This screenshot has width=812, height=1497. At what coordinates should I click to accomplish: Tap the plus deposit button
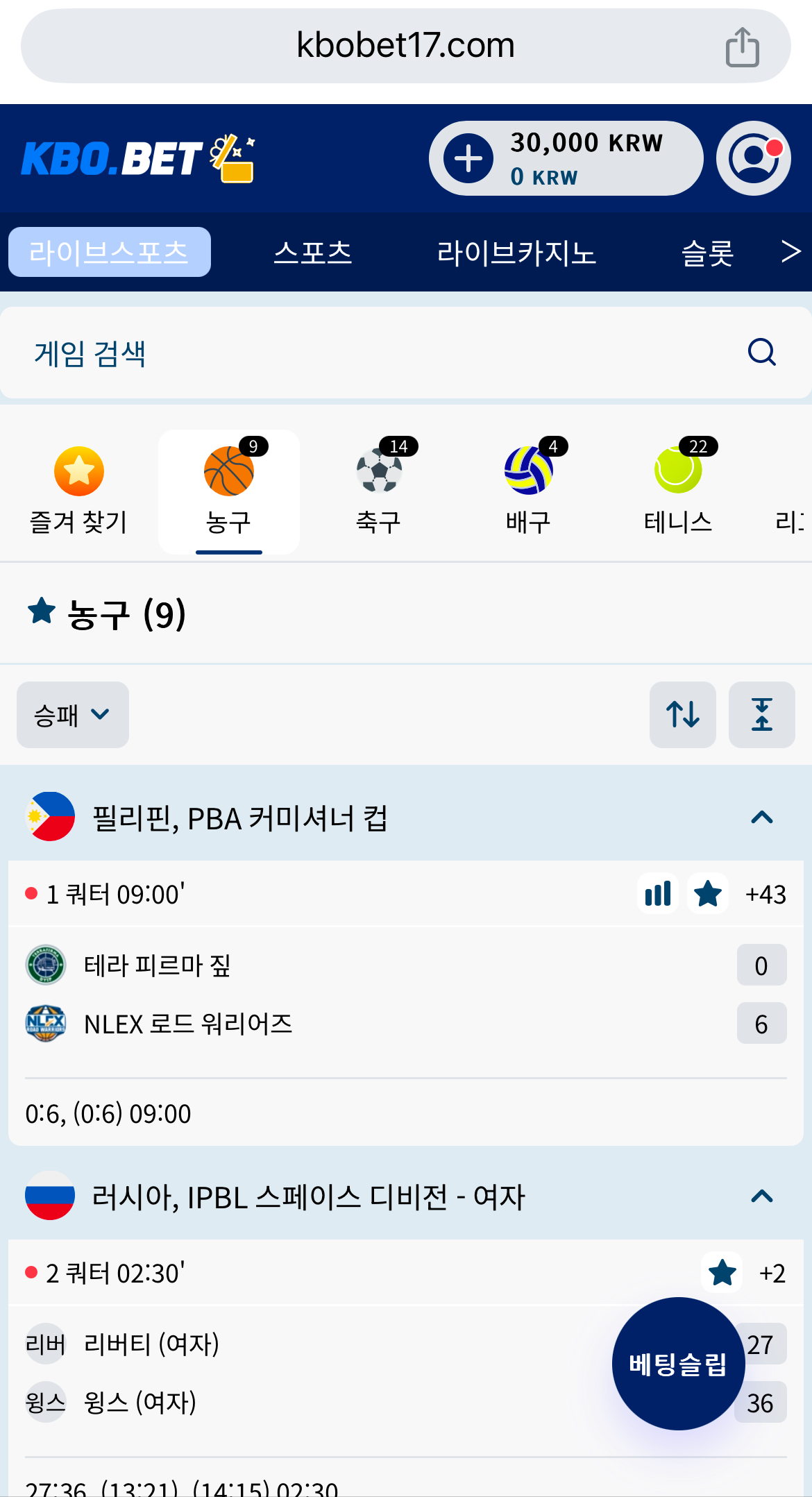click(468, 158)
